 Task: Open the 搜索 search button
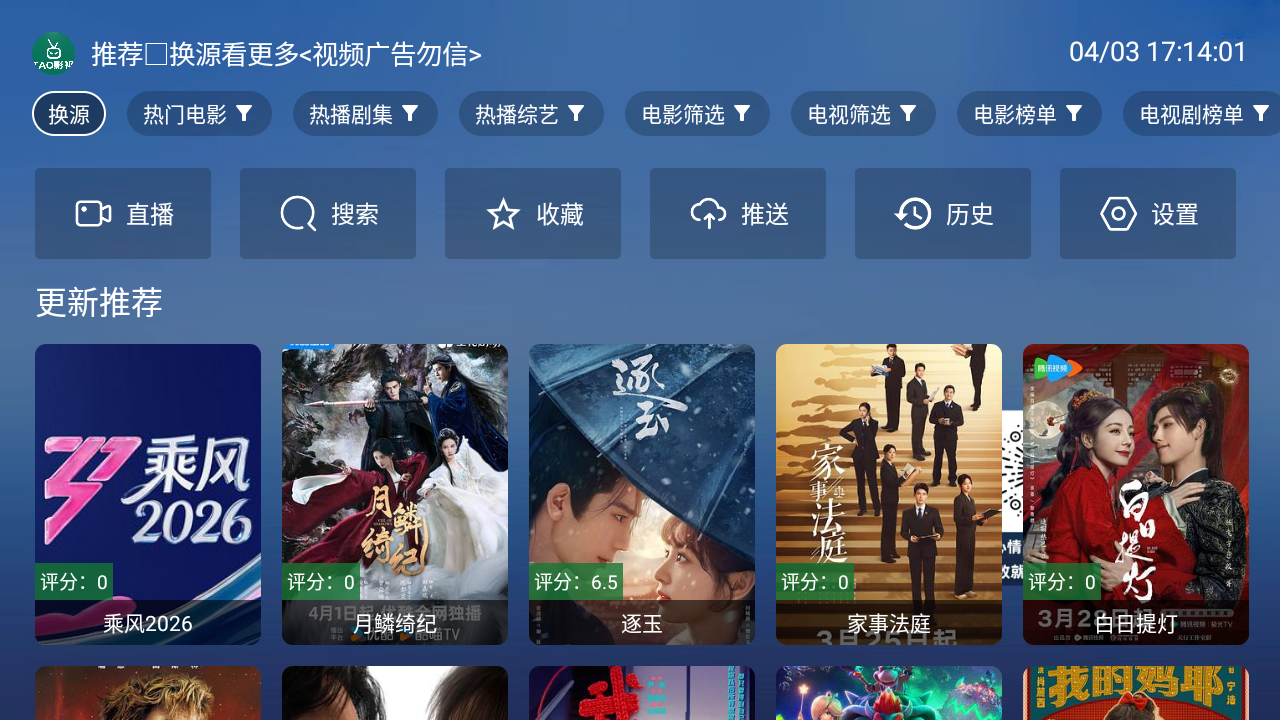point(328,214)
